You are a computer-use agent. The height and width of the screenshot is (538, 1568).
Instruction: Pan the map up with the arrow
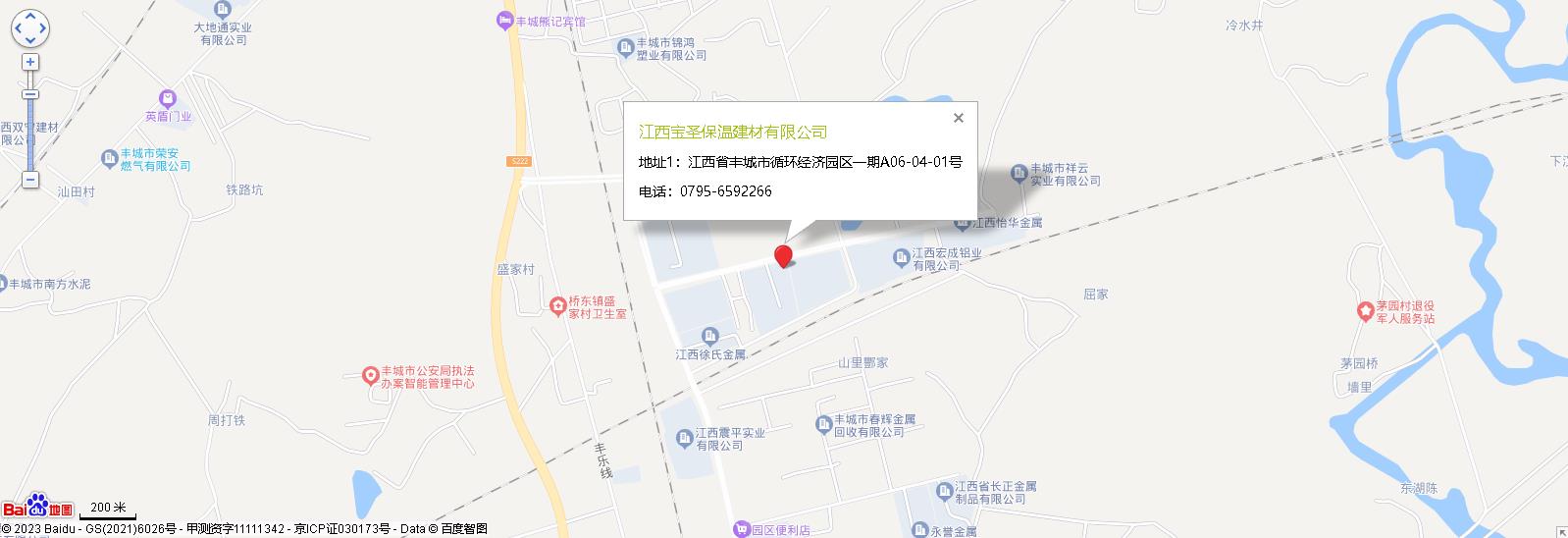(x=30, y=17)
